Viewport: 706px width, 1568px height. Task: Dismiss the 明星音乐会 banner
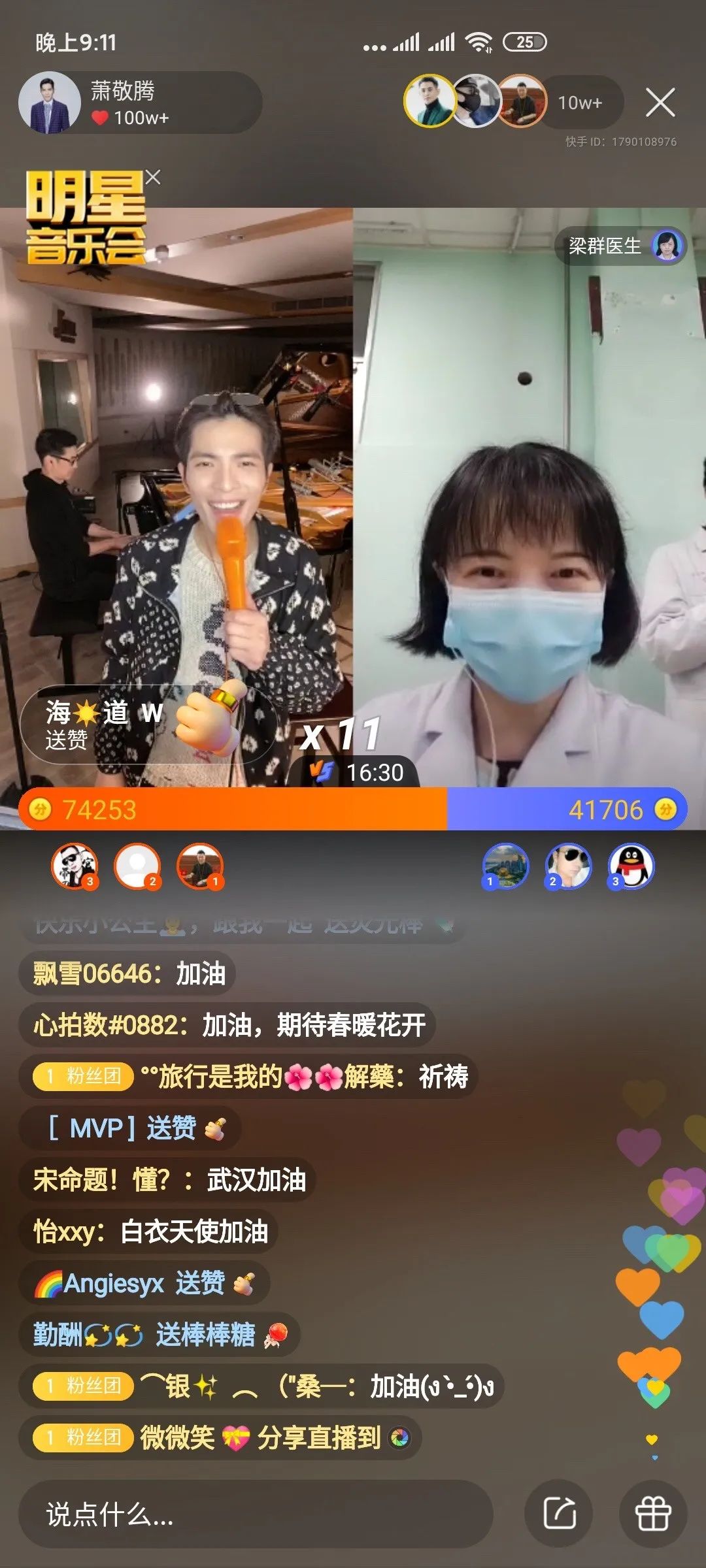[x=153, y=177]
